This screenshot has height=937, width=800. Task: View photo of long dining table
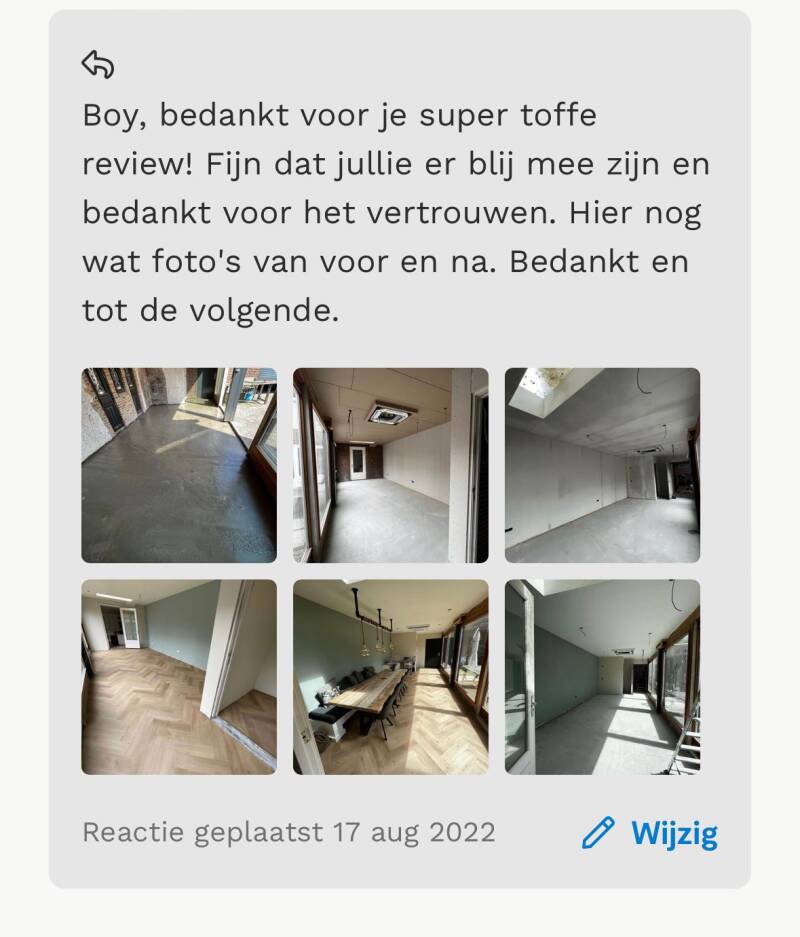pyautogui.click(x=390, y=677)
